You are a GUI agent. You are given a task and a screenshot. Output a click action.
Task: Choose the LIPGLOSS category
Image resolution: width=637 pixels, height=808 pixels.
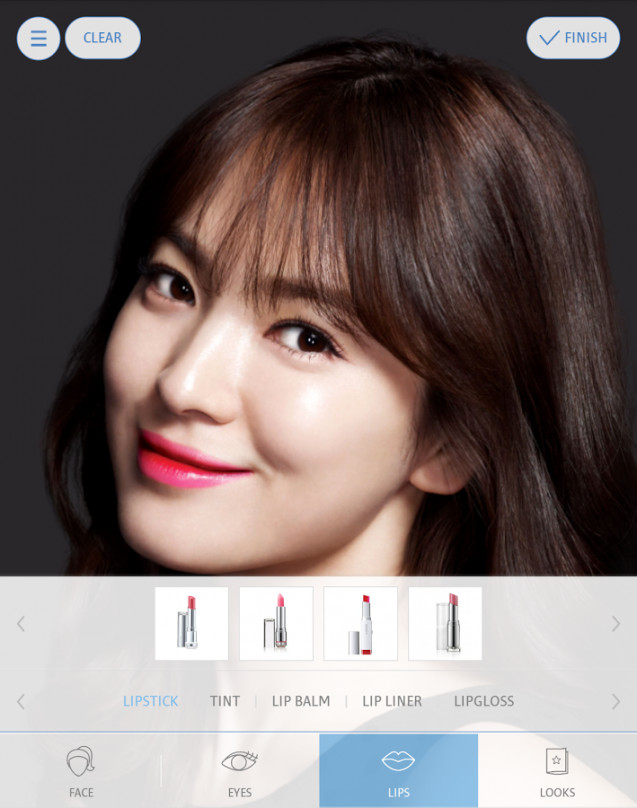pyautogui.click(x=484, y=701)
